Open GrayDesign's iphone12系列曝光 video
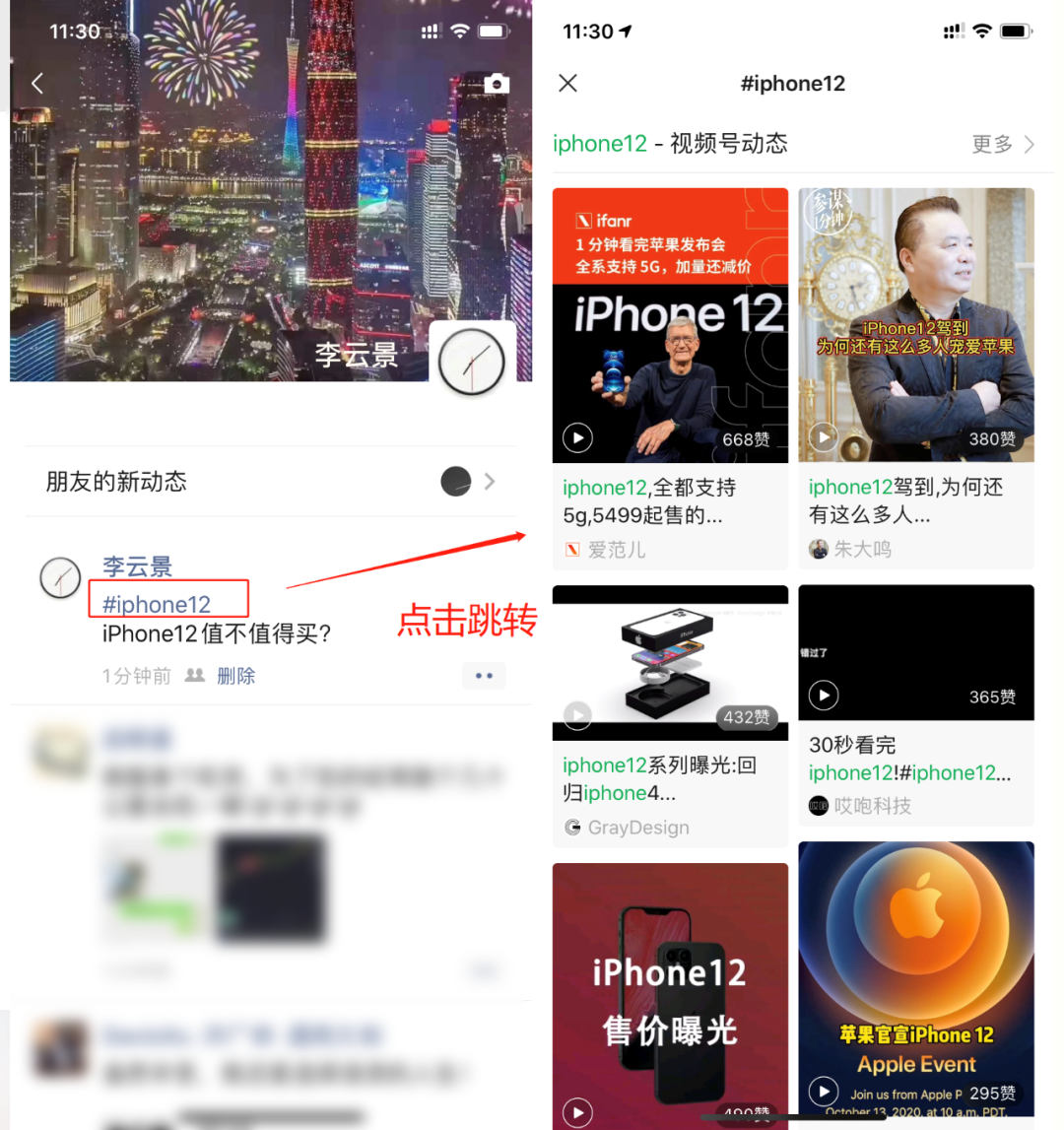This screenshot has height=1130, width=1064. pos(670,663)
